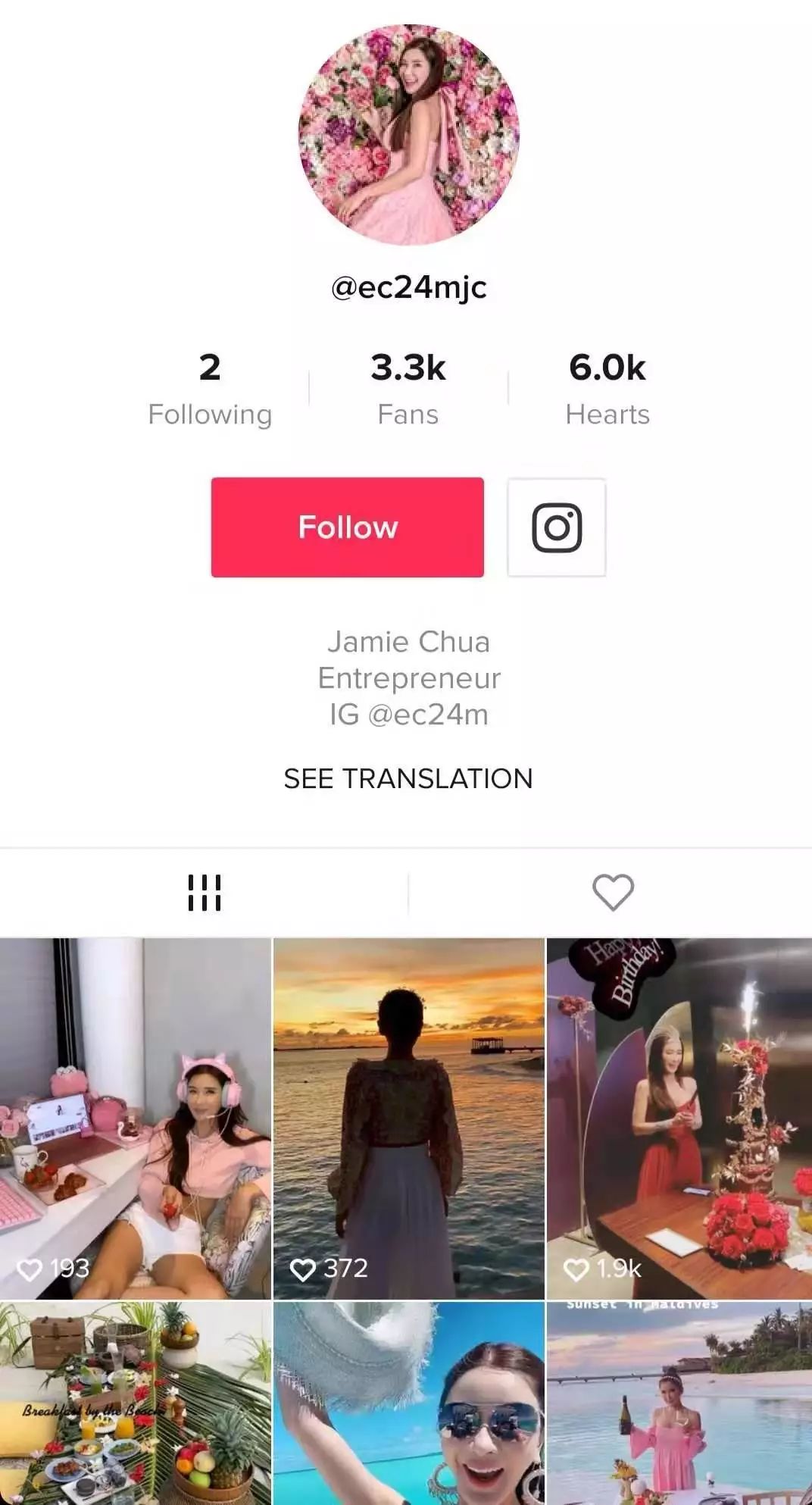Open the Breakfast by the Beach video
The height and width of the screenshot is (1505, 812).
click(x=135, y=1403)
